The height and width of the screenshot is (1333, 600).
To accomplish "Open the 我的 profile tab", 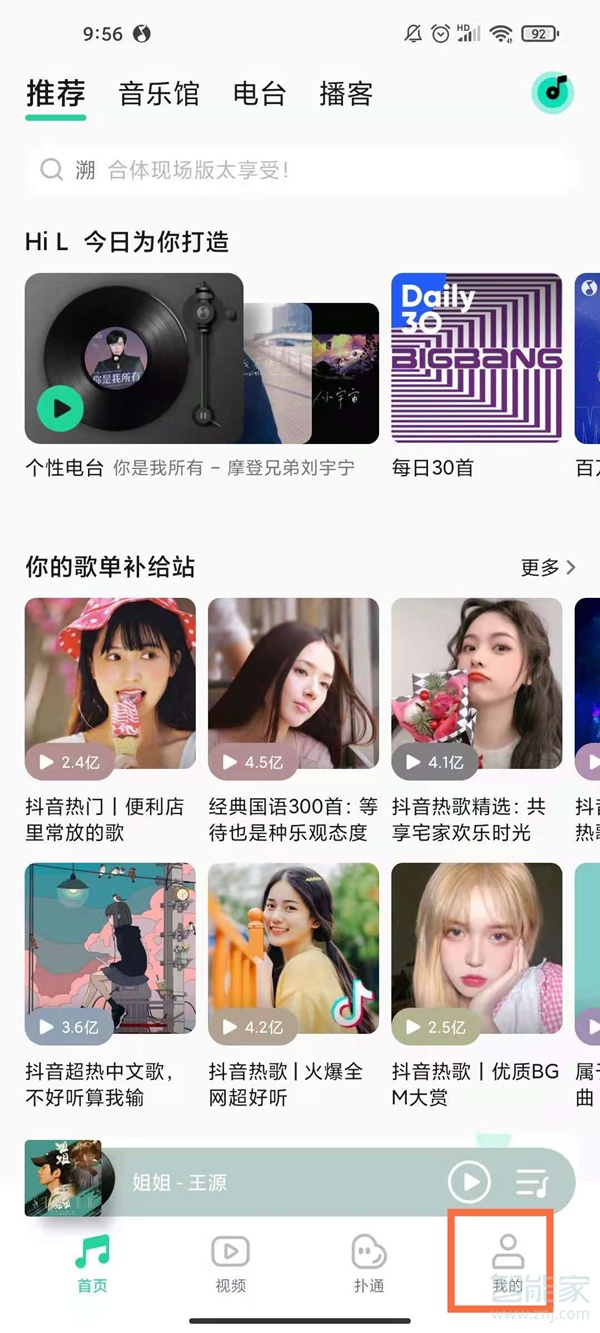I will click(507, 1263).
